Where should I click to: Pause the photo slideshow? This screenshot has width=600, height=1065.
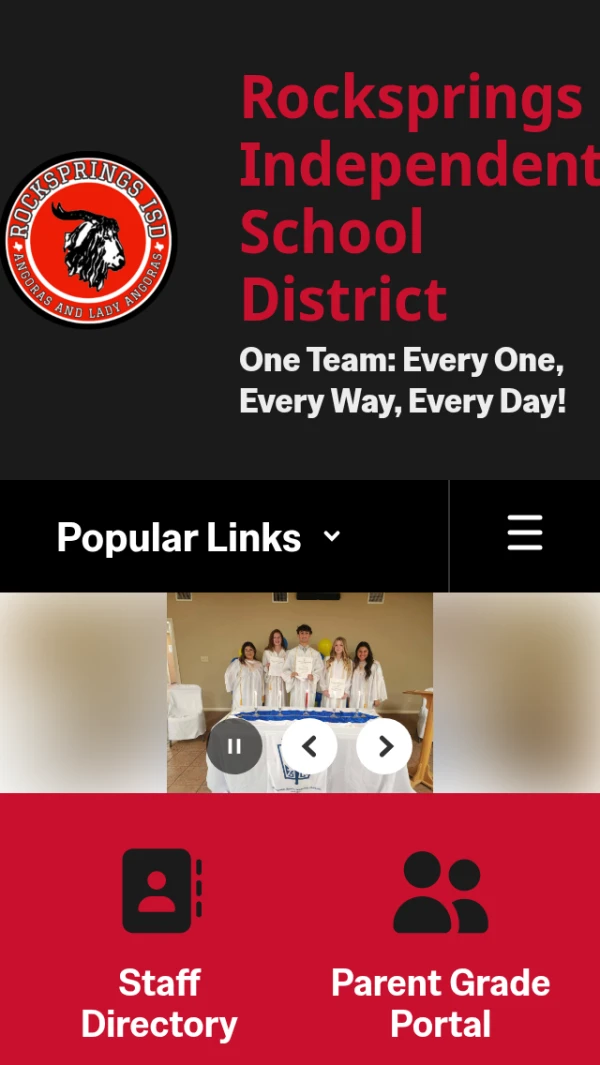(235, 746)
